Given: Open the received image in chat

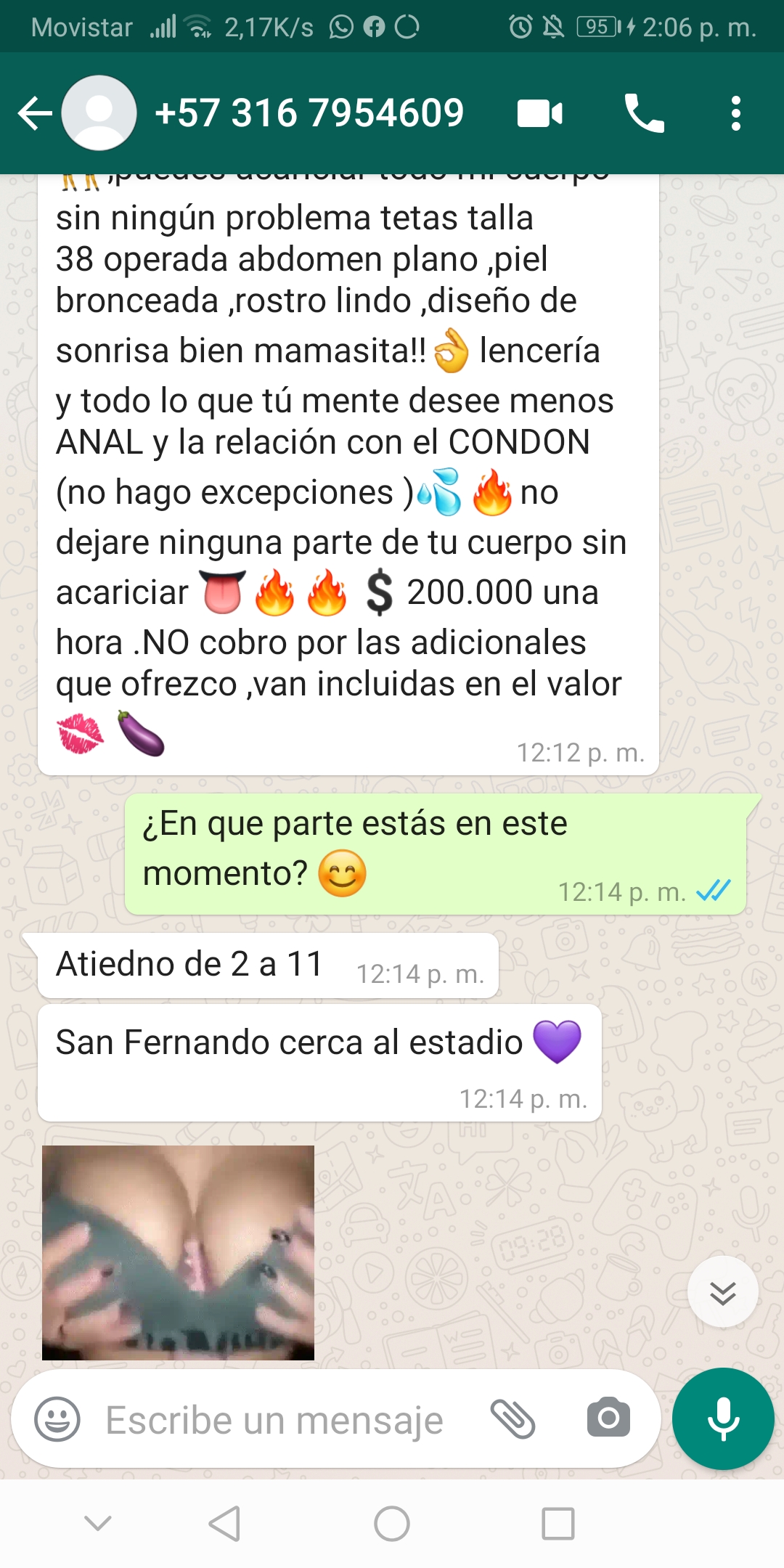Looking at the screenshot, I should pyautogui.click(x=178, y=1252).
